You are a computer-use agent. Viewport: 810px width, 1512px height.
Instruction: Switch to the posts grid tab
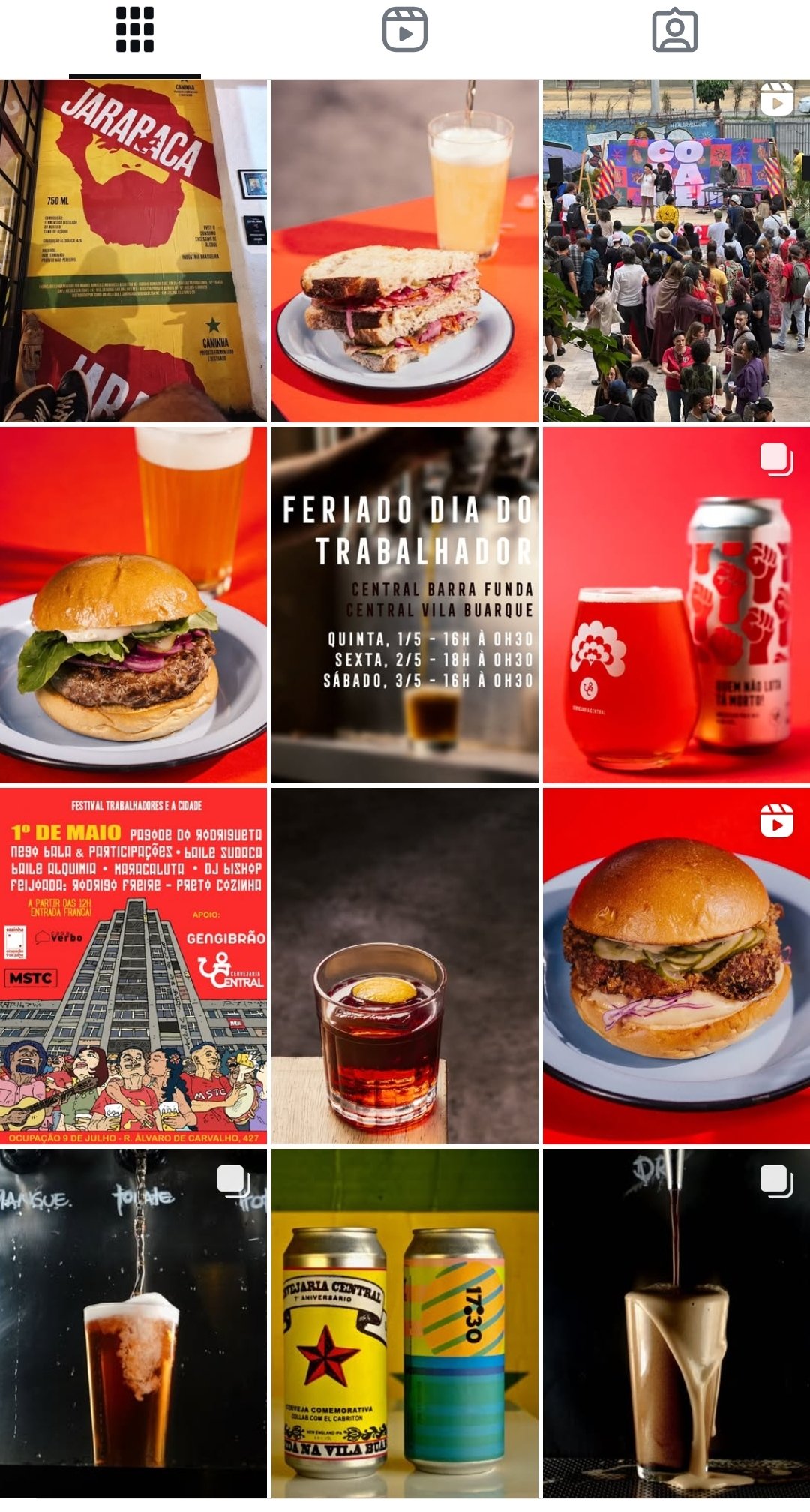pyautogui.click(x=135, y=30)
